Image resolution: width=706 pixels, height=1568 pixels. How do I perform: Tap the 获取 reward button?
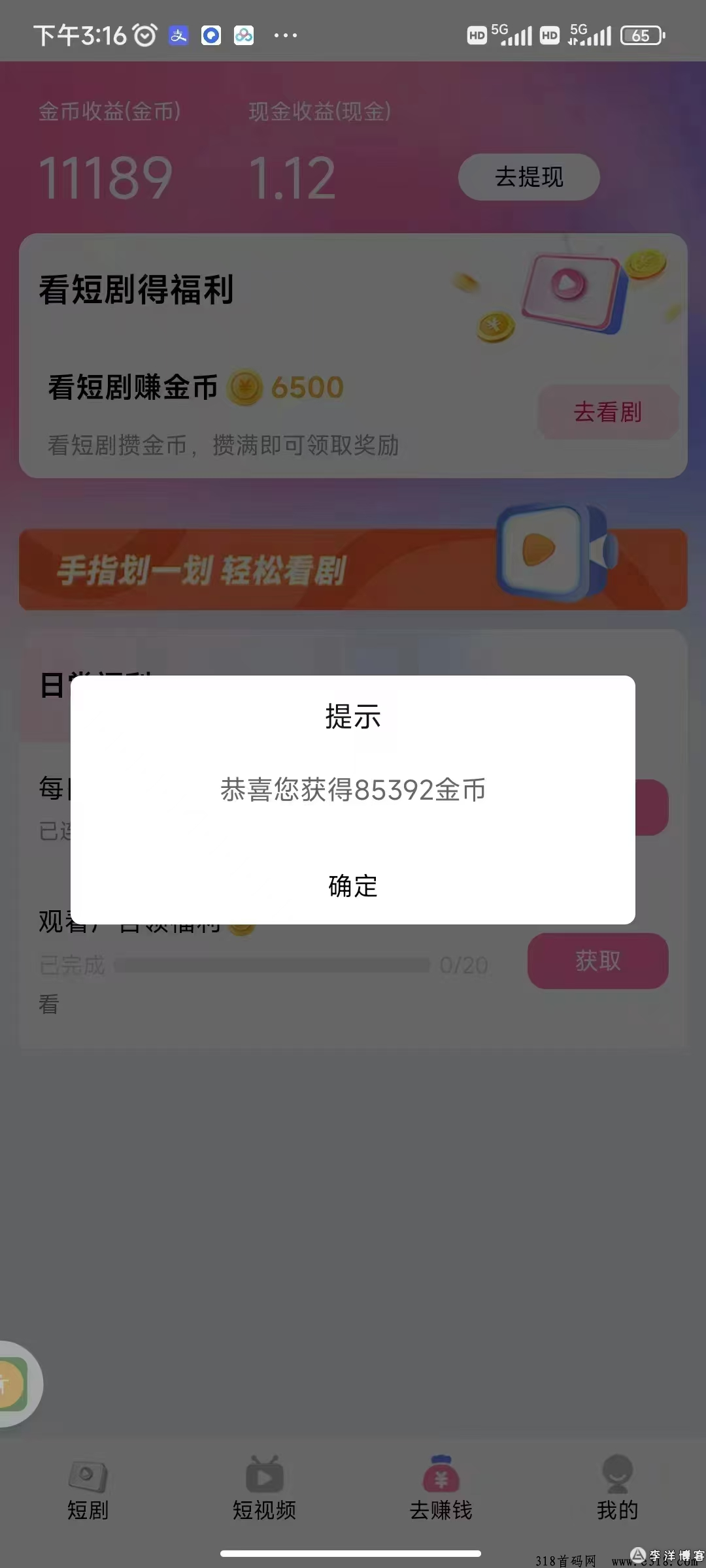597,960
